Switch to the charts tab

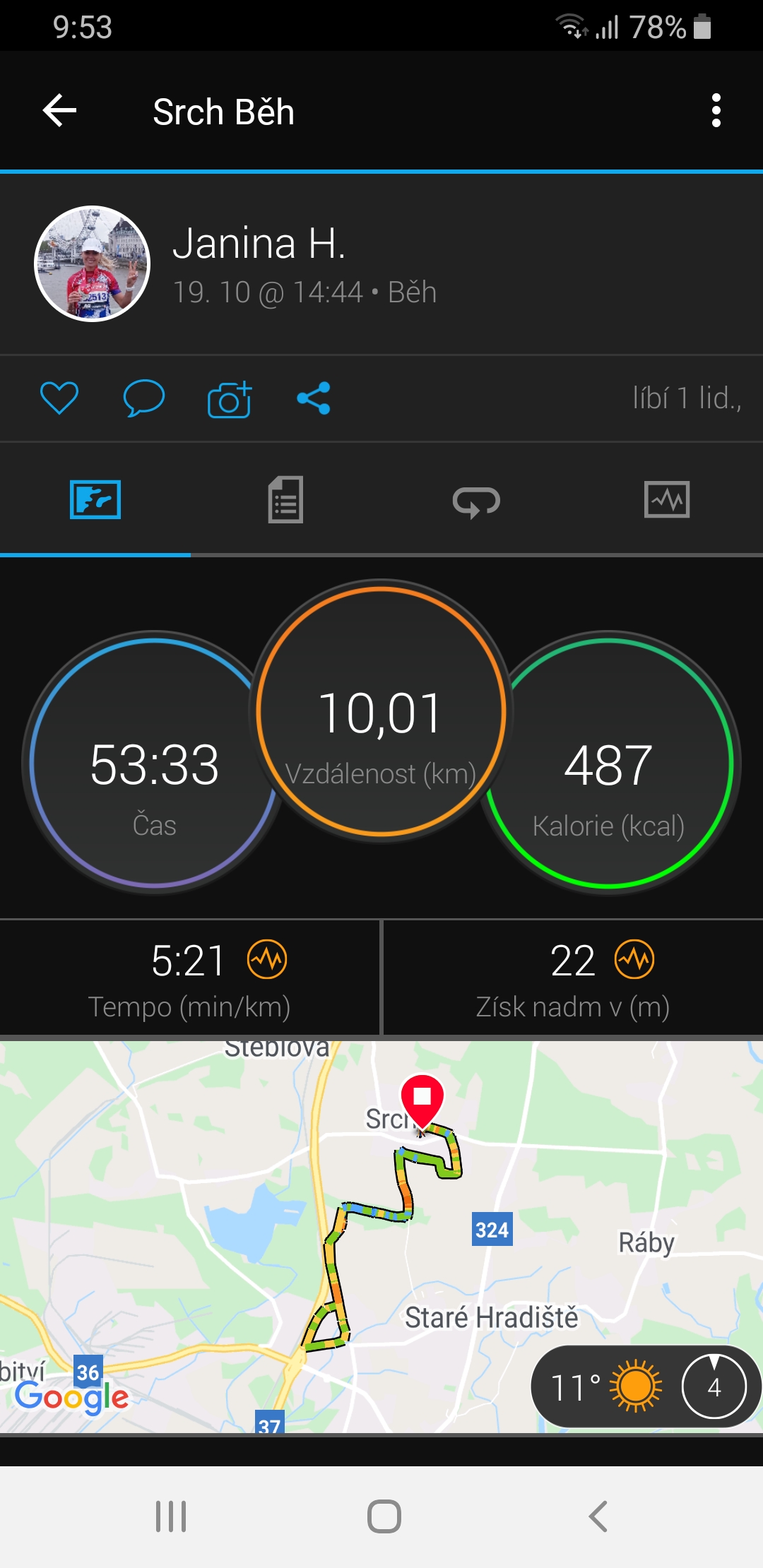(x=667, y=500)
